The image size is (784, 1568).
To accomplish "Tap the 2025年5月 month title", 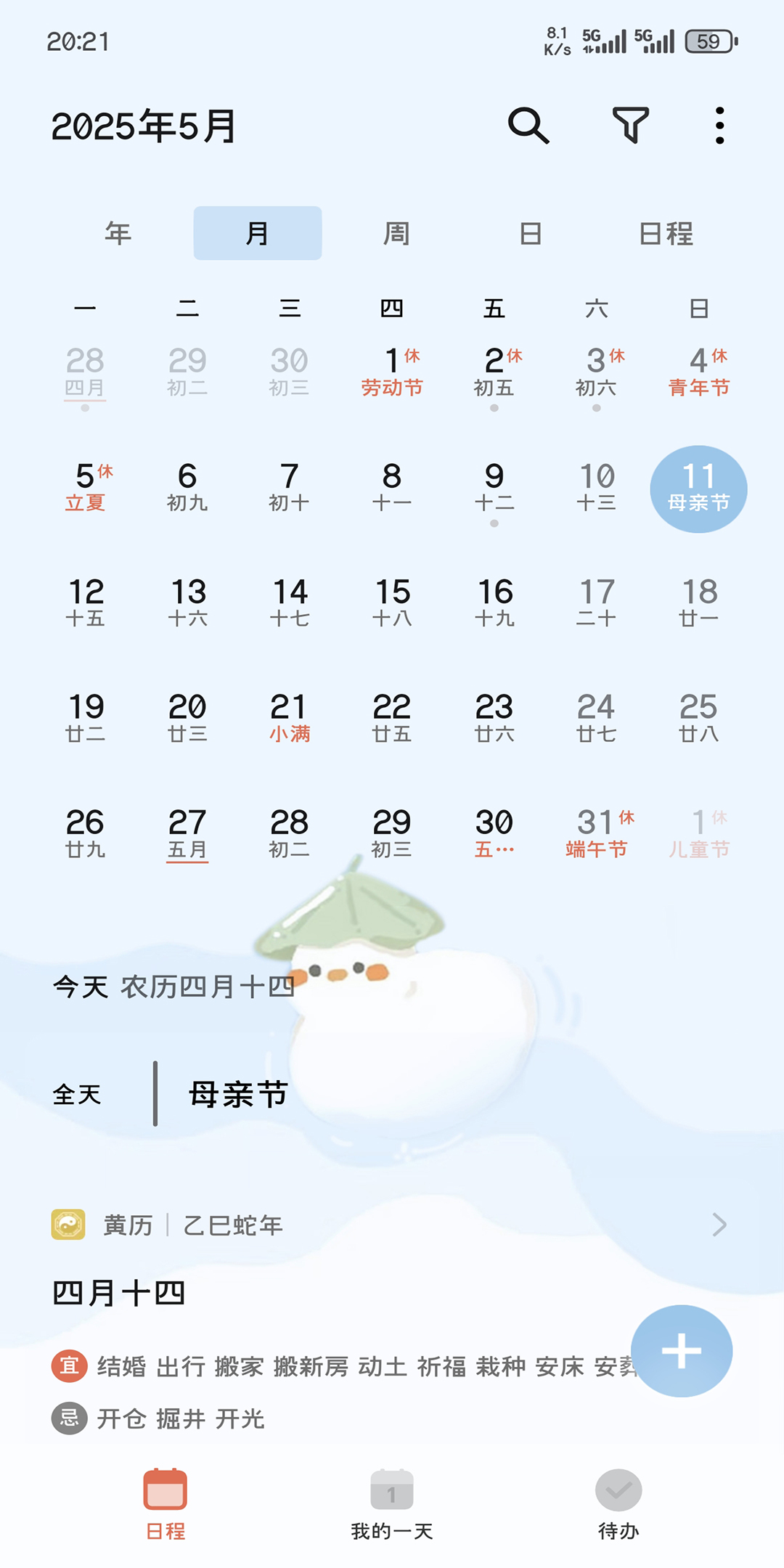I will pos(144,126).
